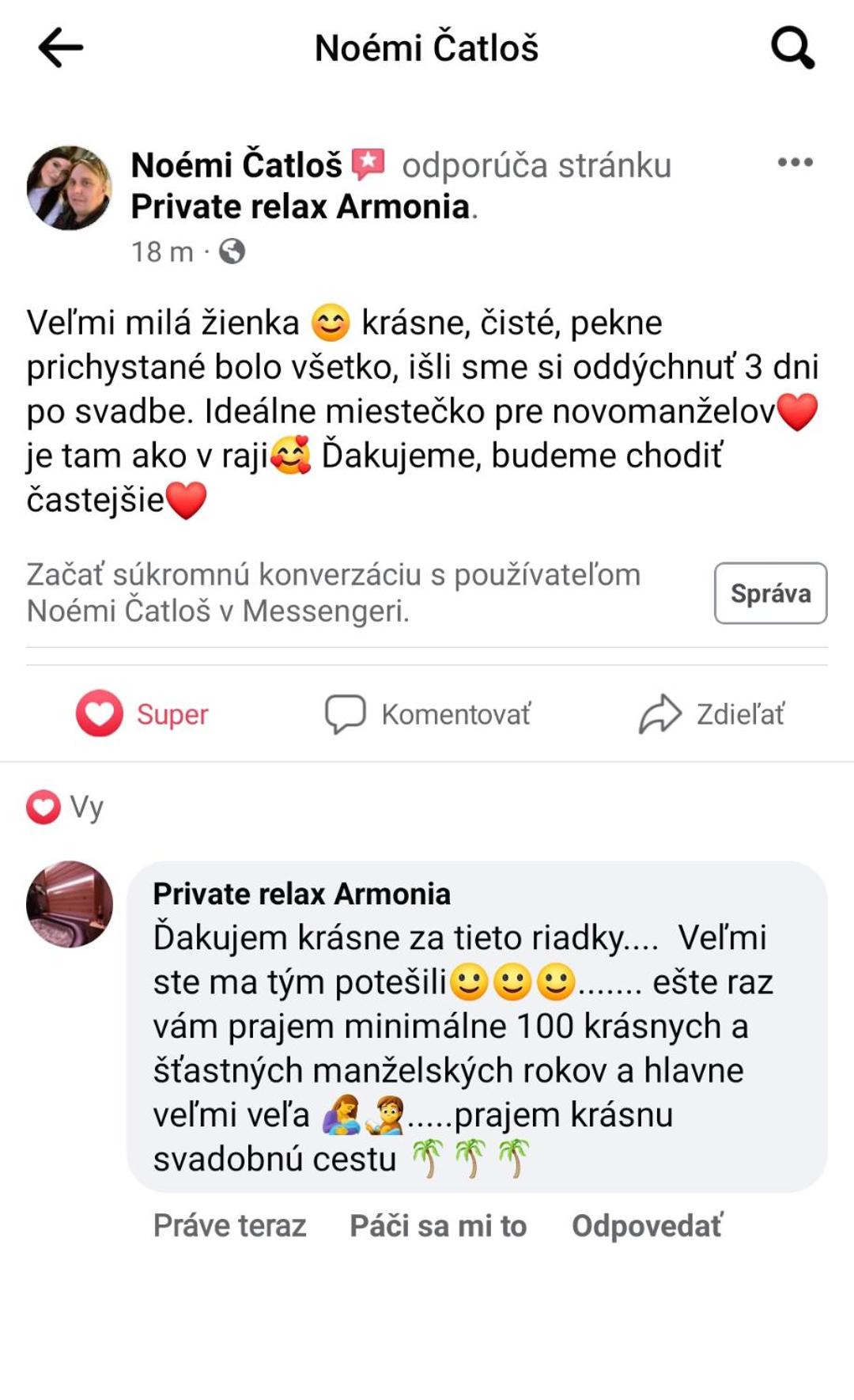
Task: Open Private relax Armonia commenter avatar
Action: point(70,904)
